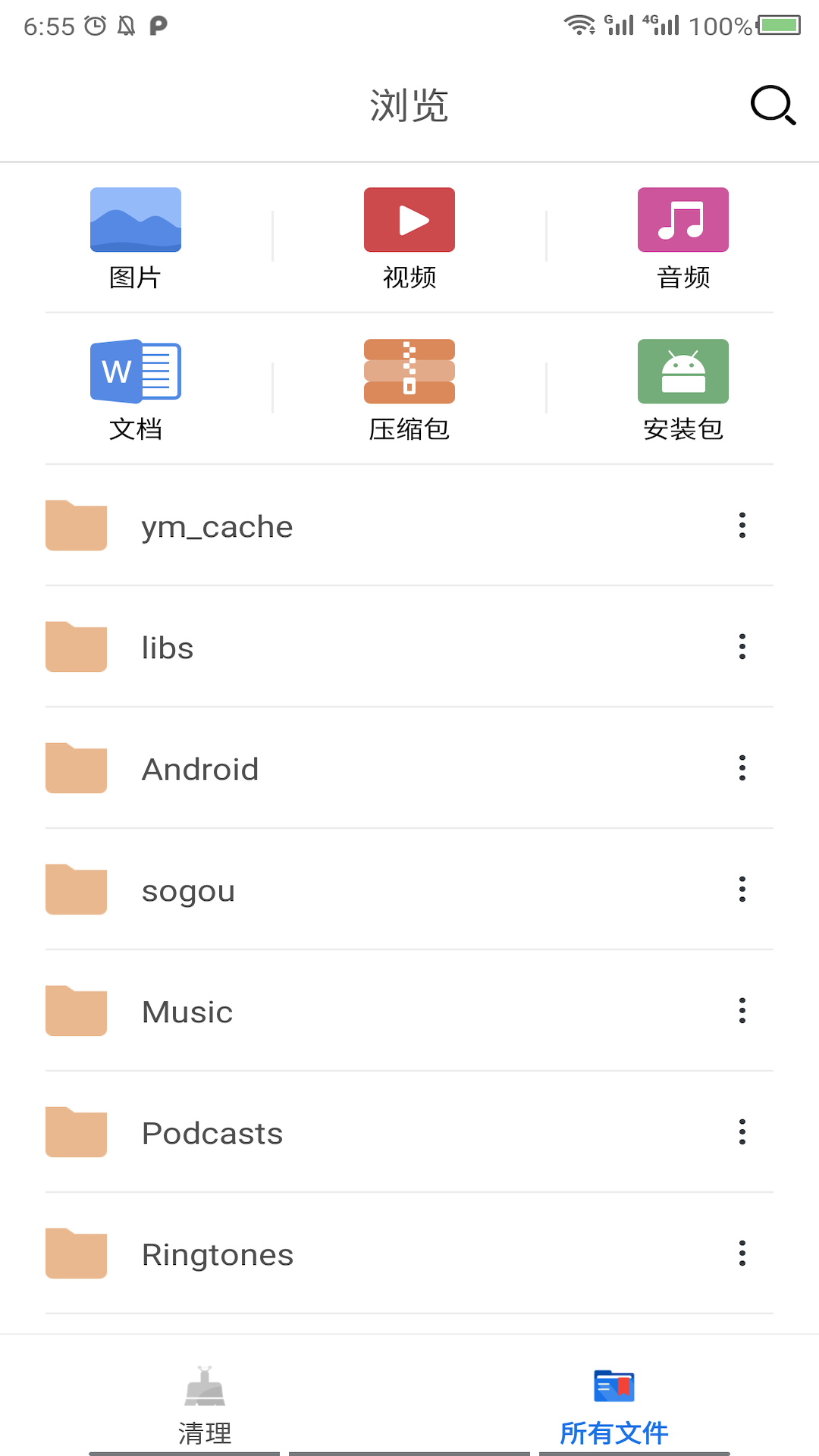Select the ym_cache folder icon
Image resolution: width=819 pixels, height=1456 pixels.
click(x=76, y=526)
